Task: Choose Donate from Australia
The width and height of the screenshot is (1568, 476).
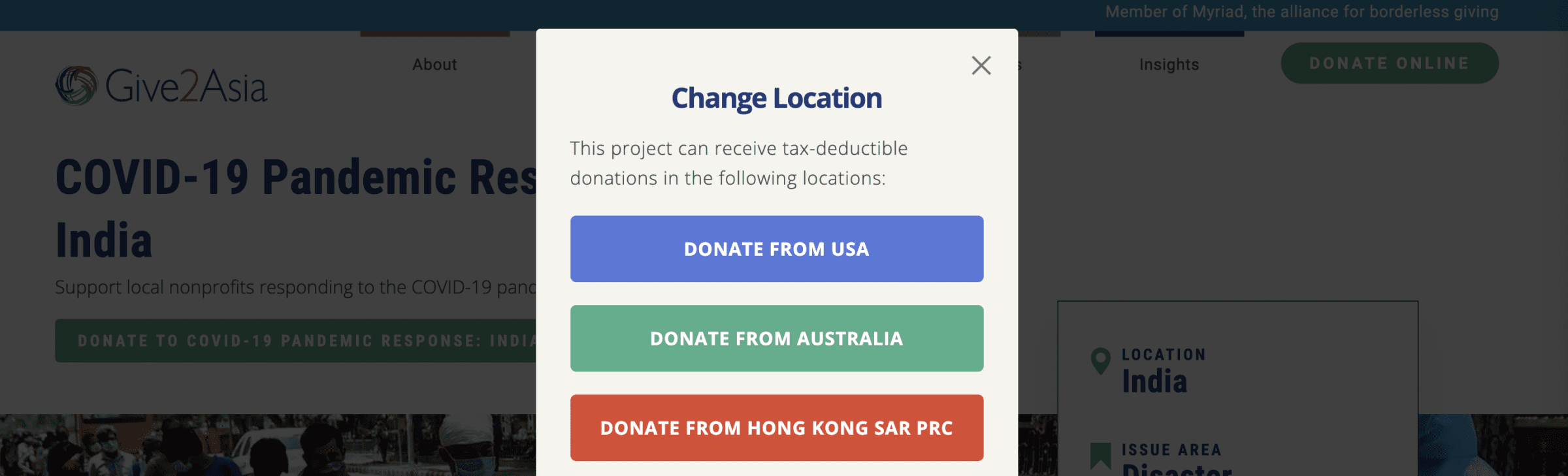Action: (x=776, y=338)
